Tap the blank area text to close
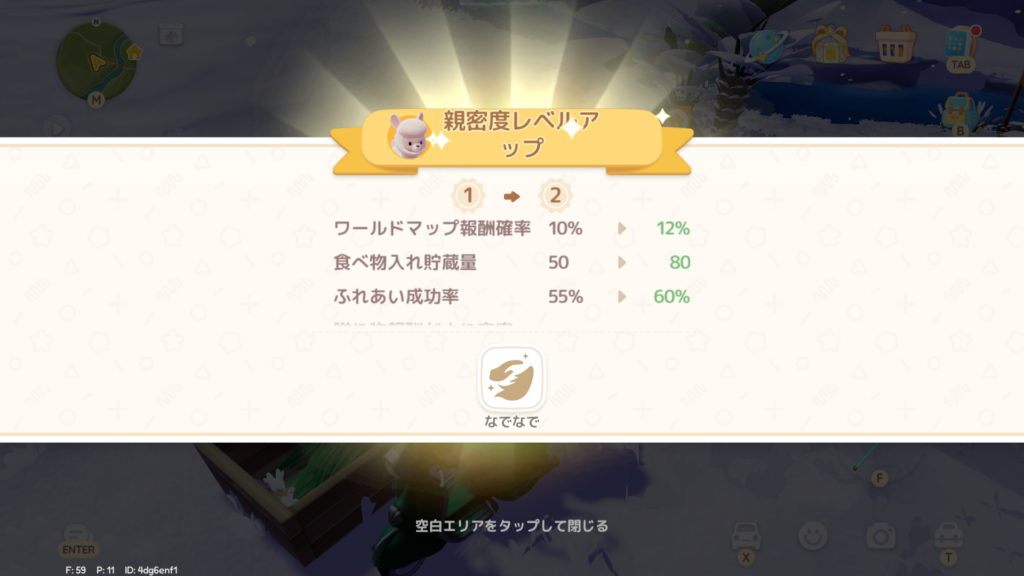 pos(511,525)
